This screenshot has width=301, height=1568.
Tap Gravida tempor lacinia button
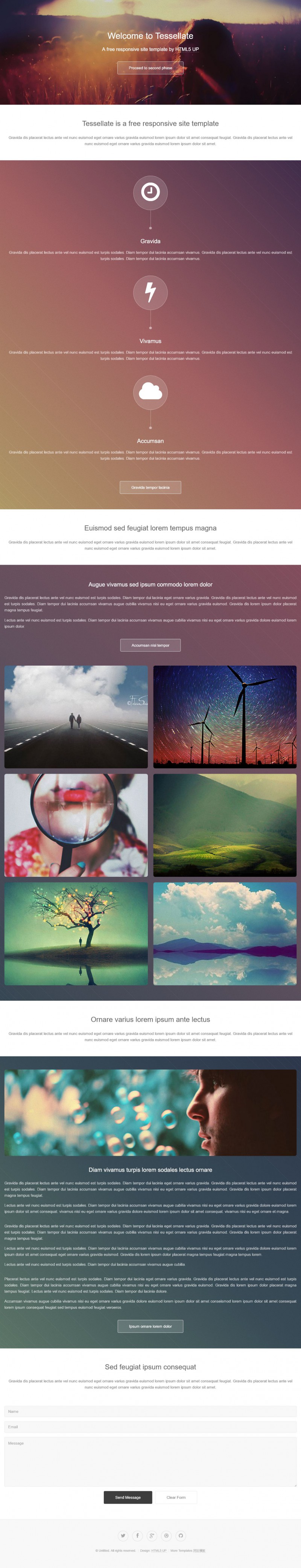point(150,487)
